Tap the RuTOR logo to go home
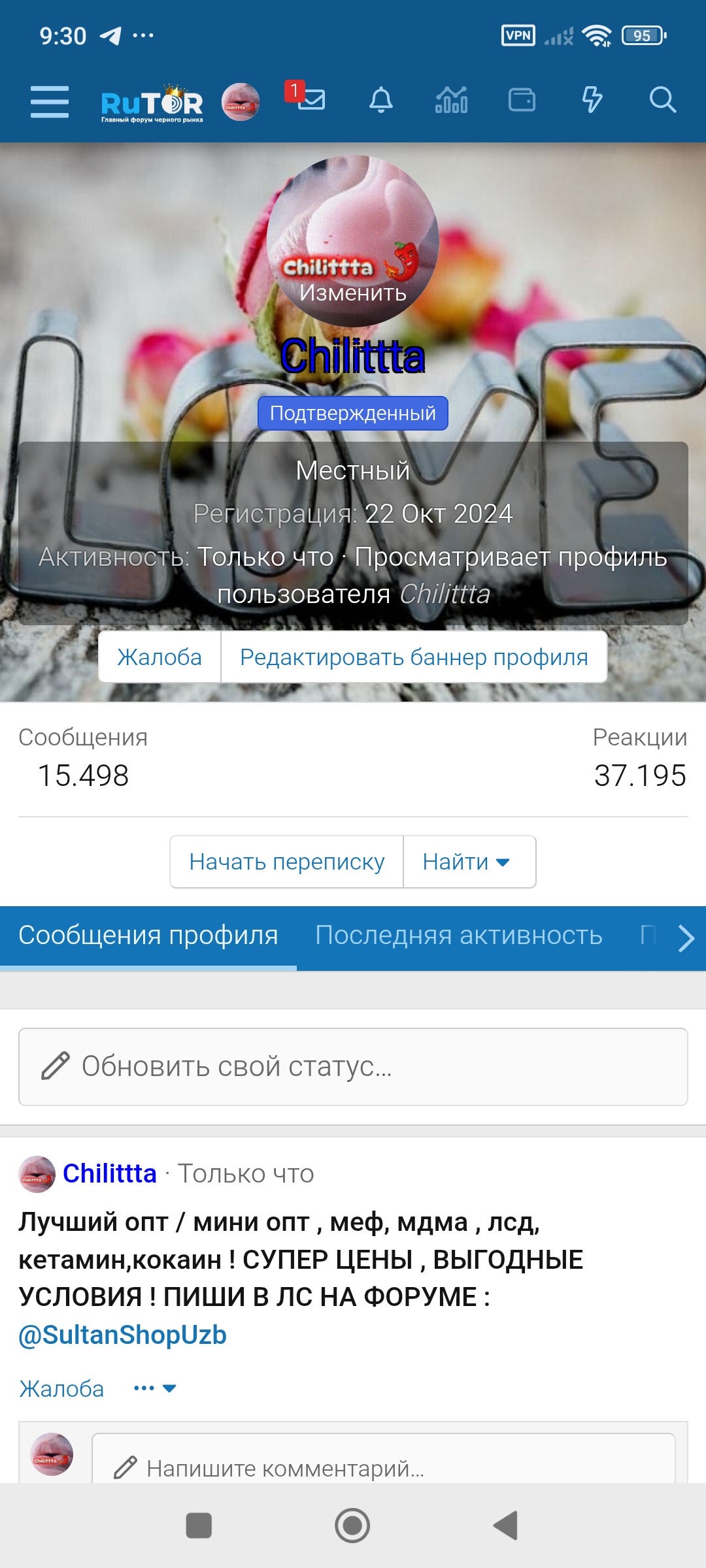This screenshot has width=706, height=1568. tap(152, 102)
